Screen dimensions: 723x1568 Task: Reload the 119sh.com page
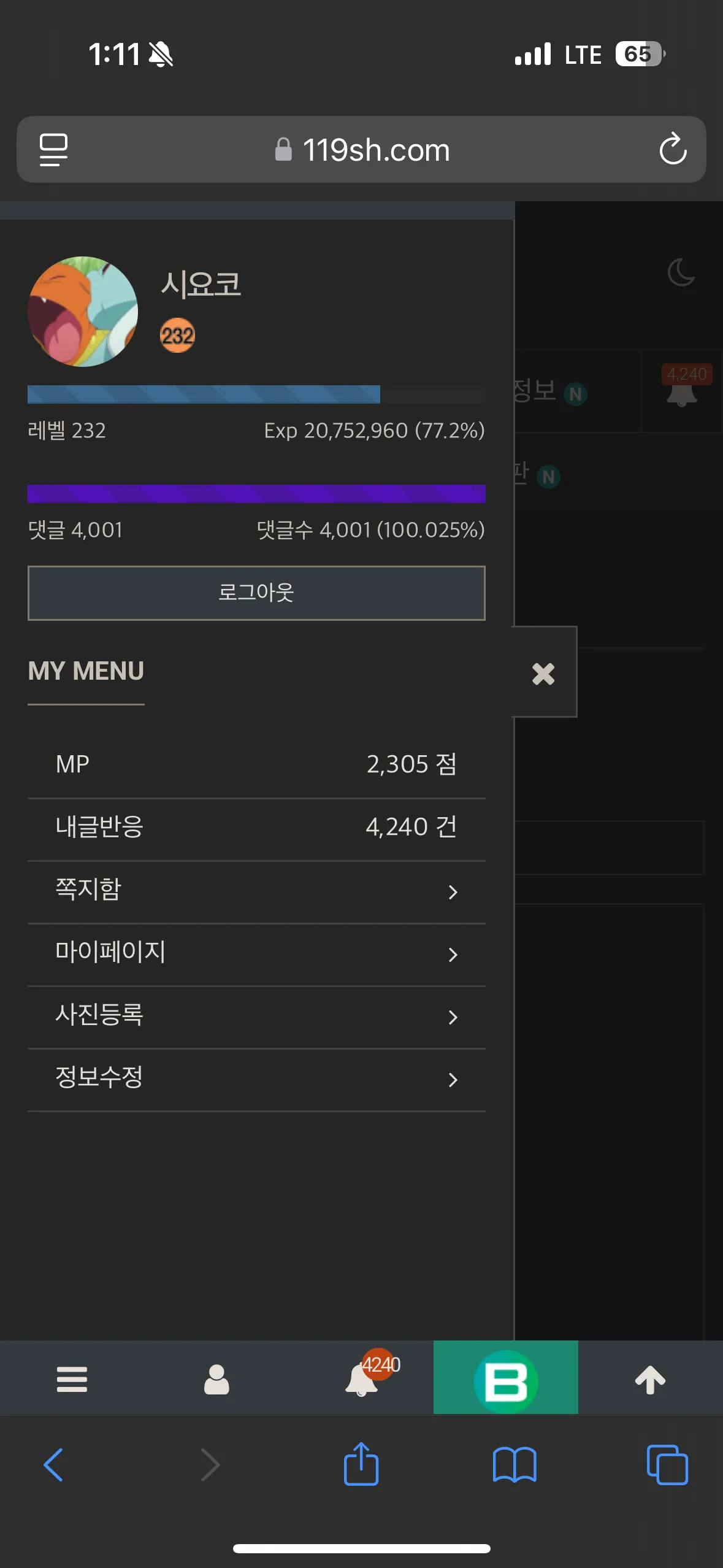[x=673, y=149]
